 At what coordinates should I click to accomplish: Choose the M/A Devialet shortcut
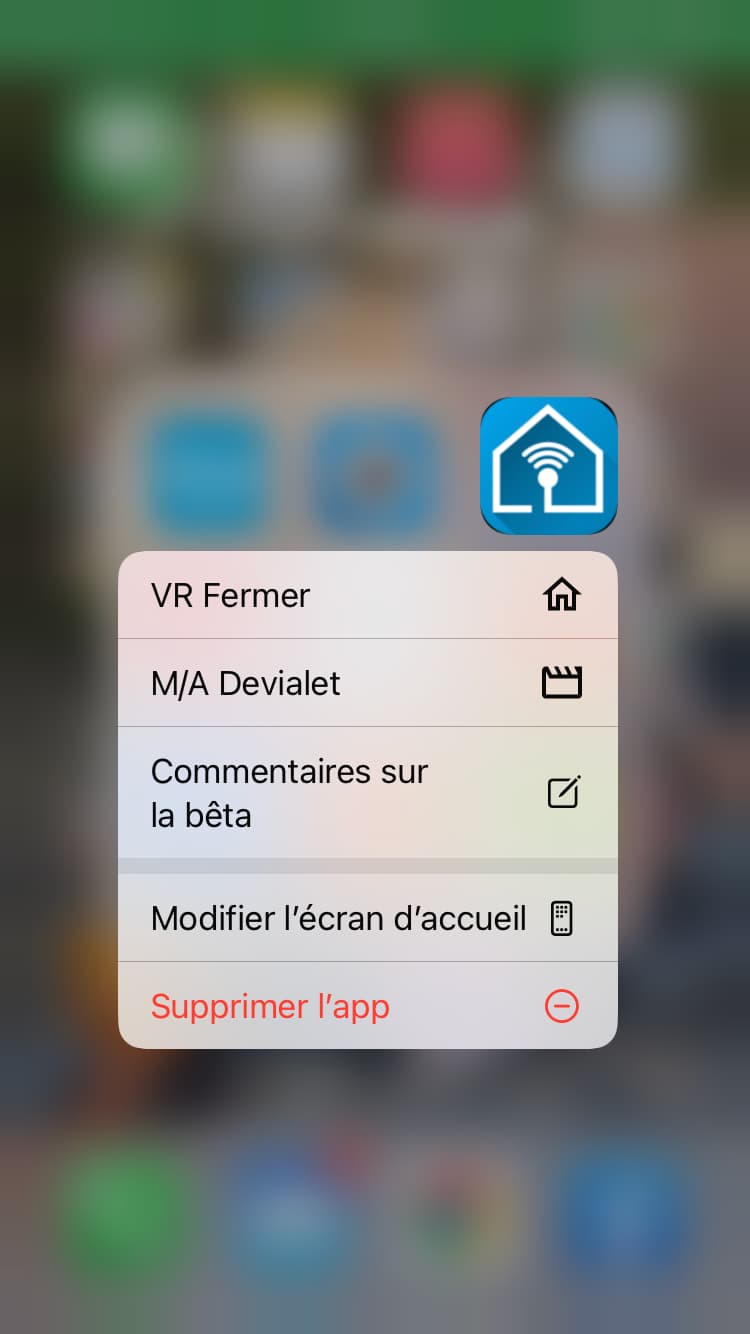point(367,683)
